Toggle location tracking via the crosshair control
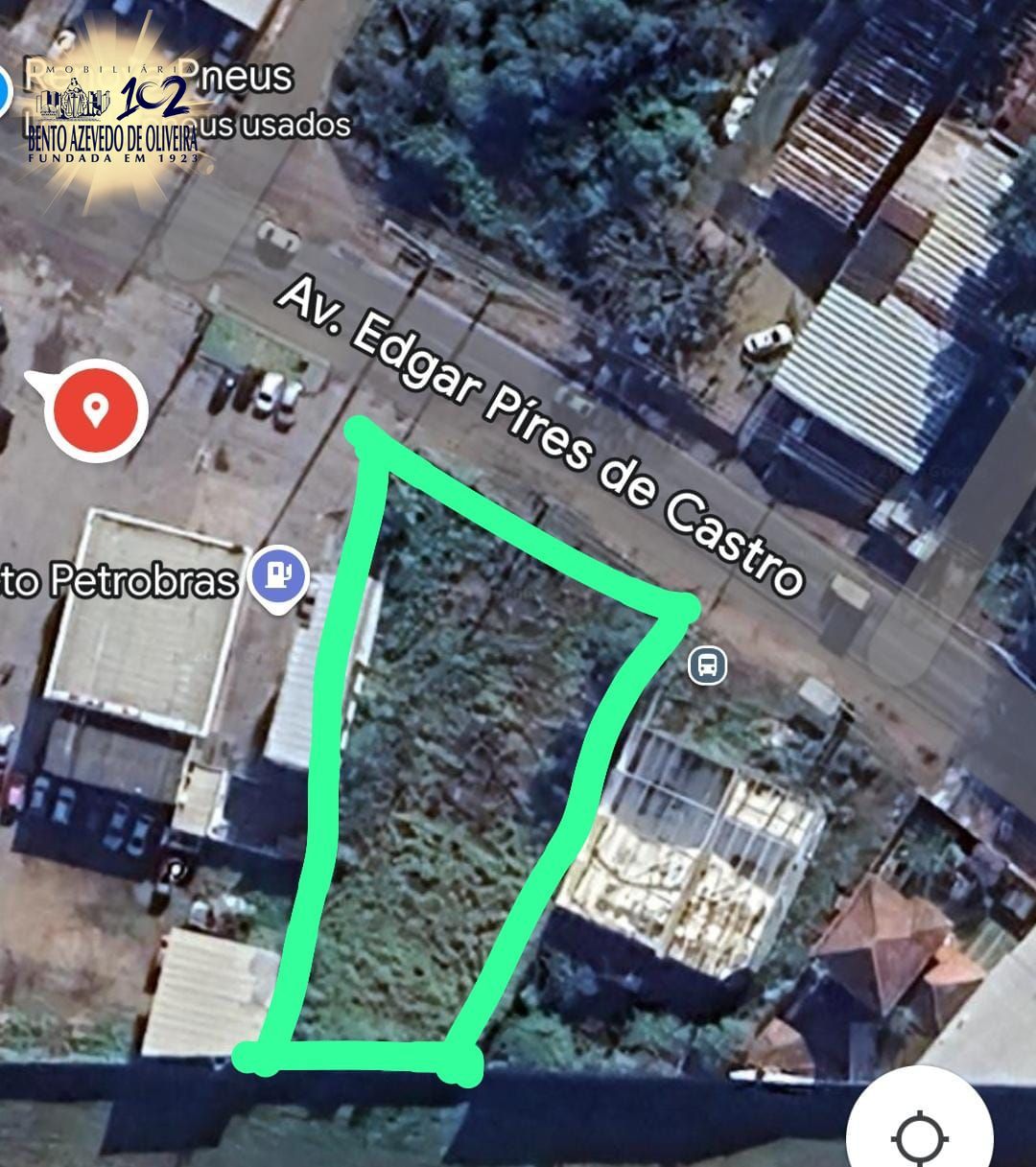Image resolution: width=1036 pixels, height=1167 pixels. tap(918, 1136)
